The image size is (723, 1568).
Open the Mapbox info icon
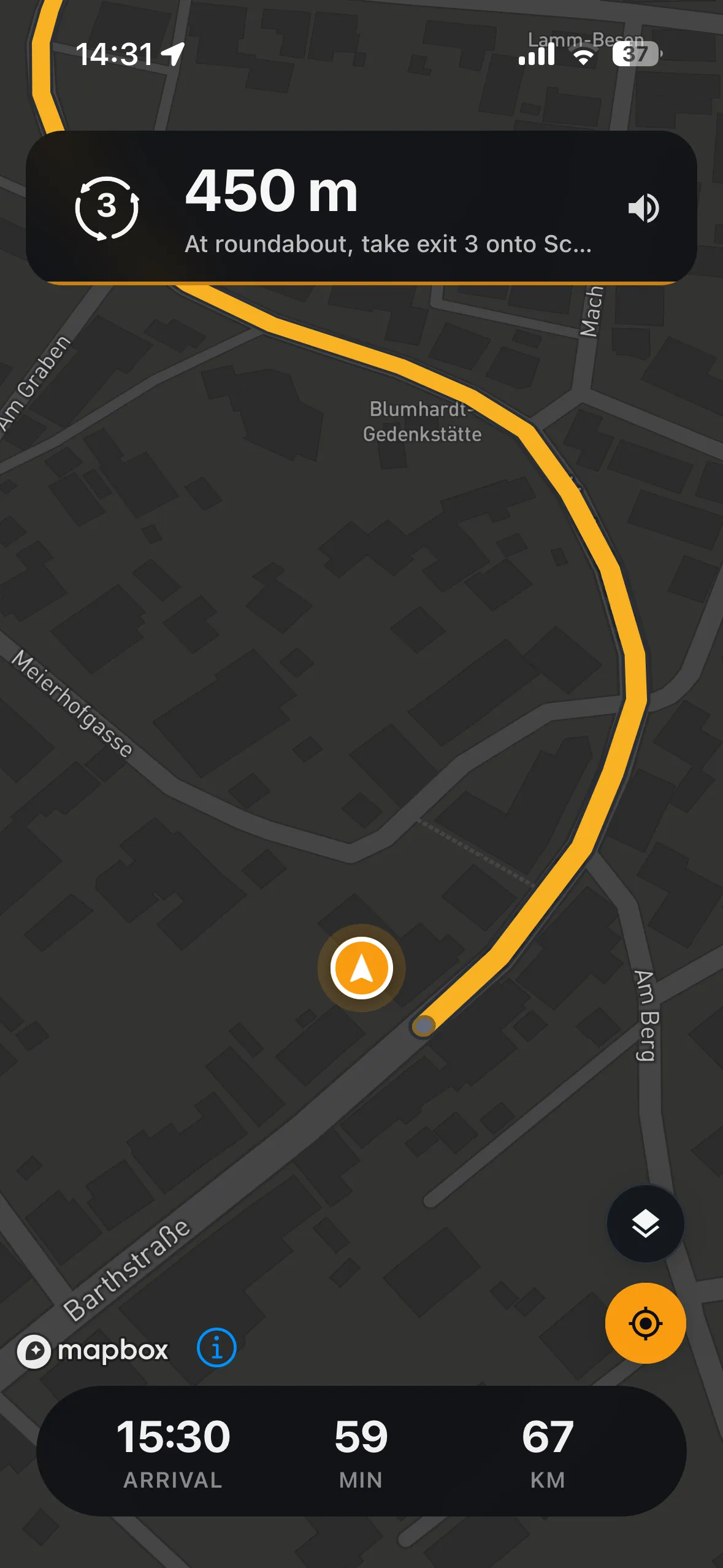[216, 1348]
